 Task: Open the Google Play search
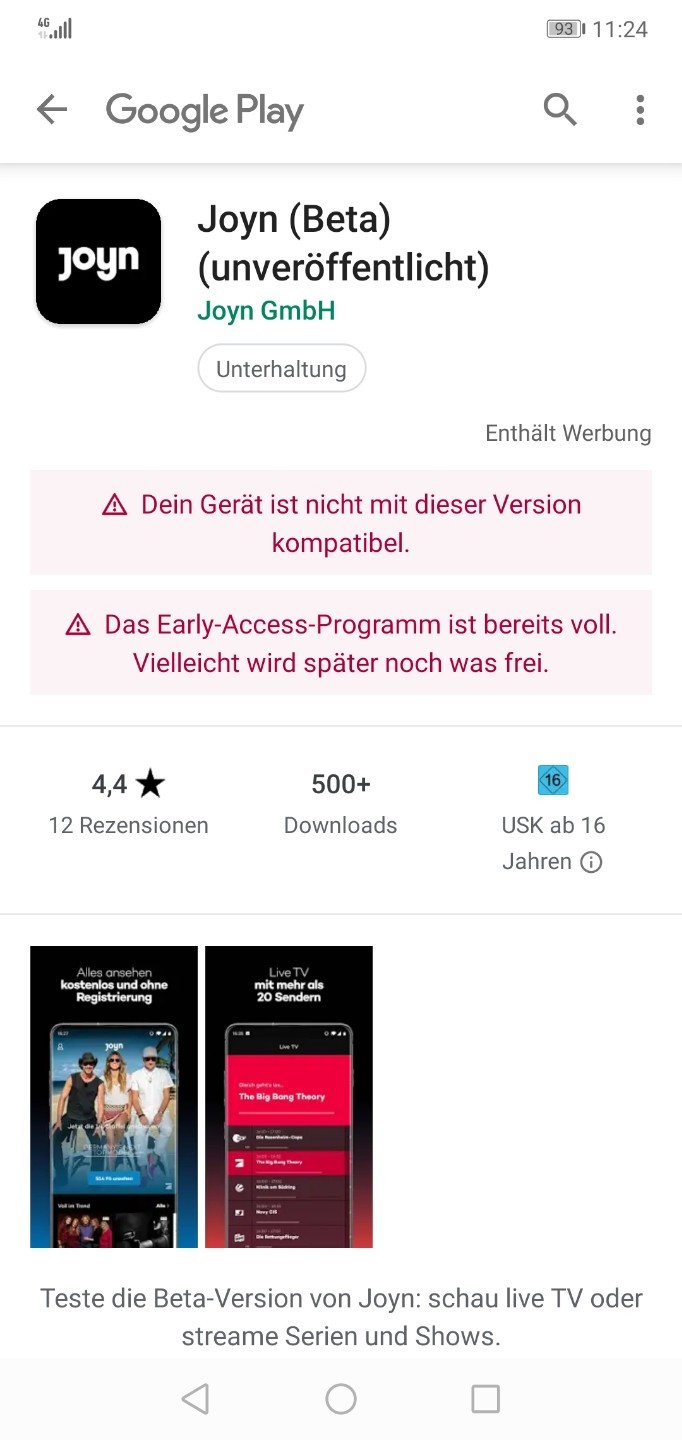(x=560, y=109)
